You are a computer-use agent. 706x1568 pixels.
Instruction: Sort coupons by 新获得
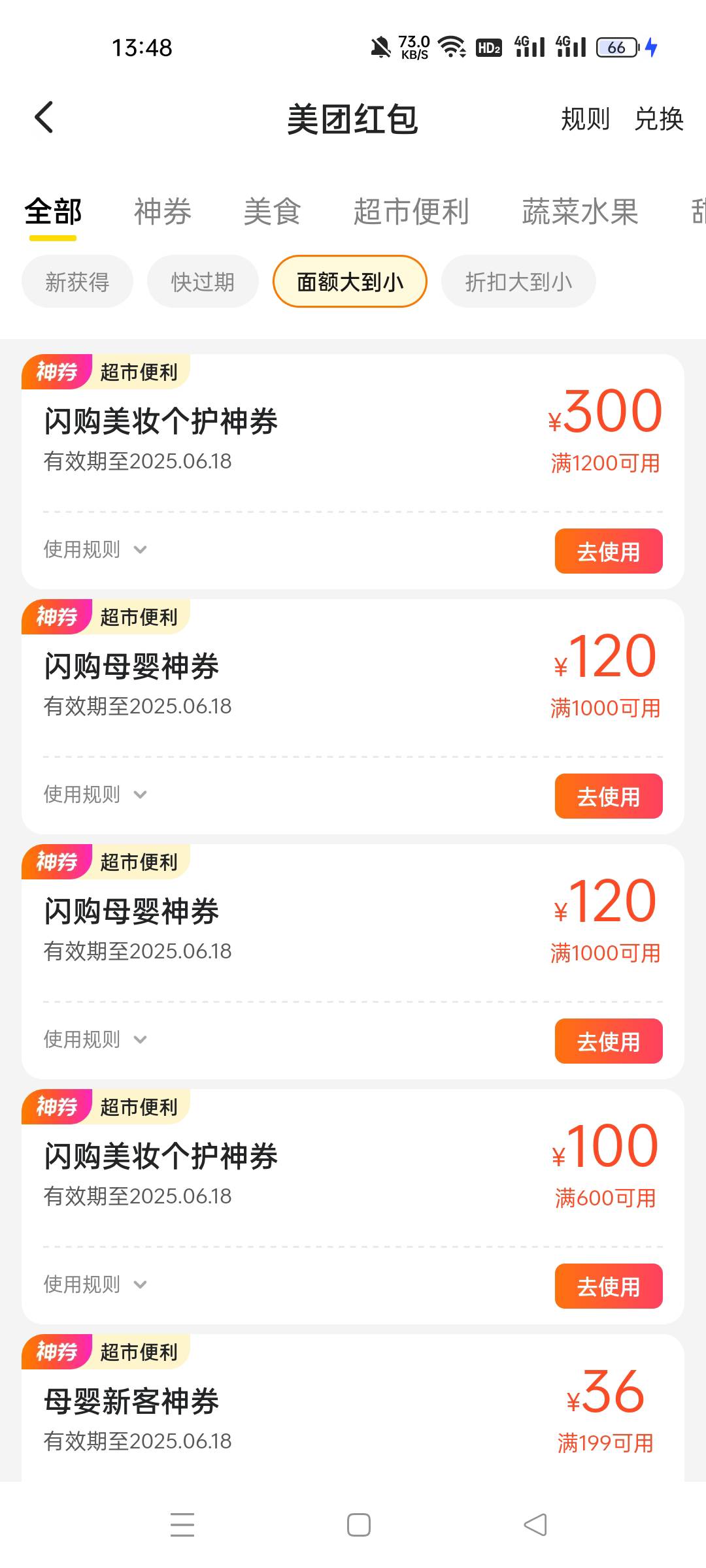77,282
